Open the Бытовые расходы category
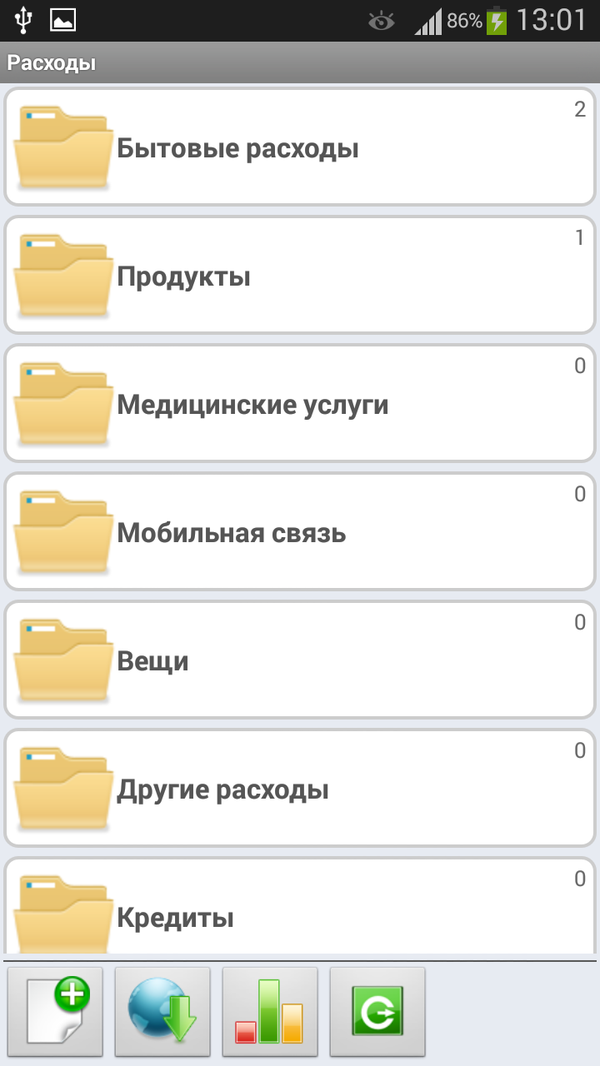The width and height of the screenshot is (600, 1066). click(300, 148)
